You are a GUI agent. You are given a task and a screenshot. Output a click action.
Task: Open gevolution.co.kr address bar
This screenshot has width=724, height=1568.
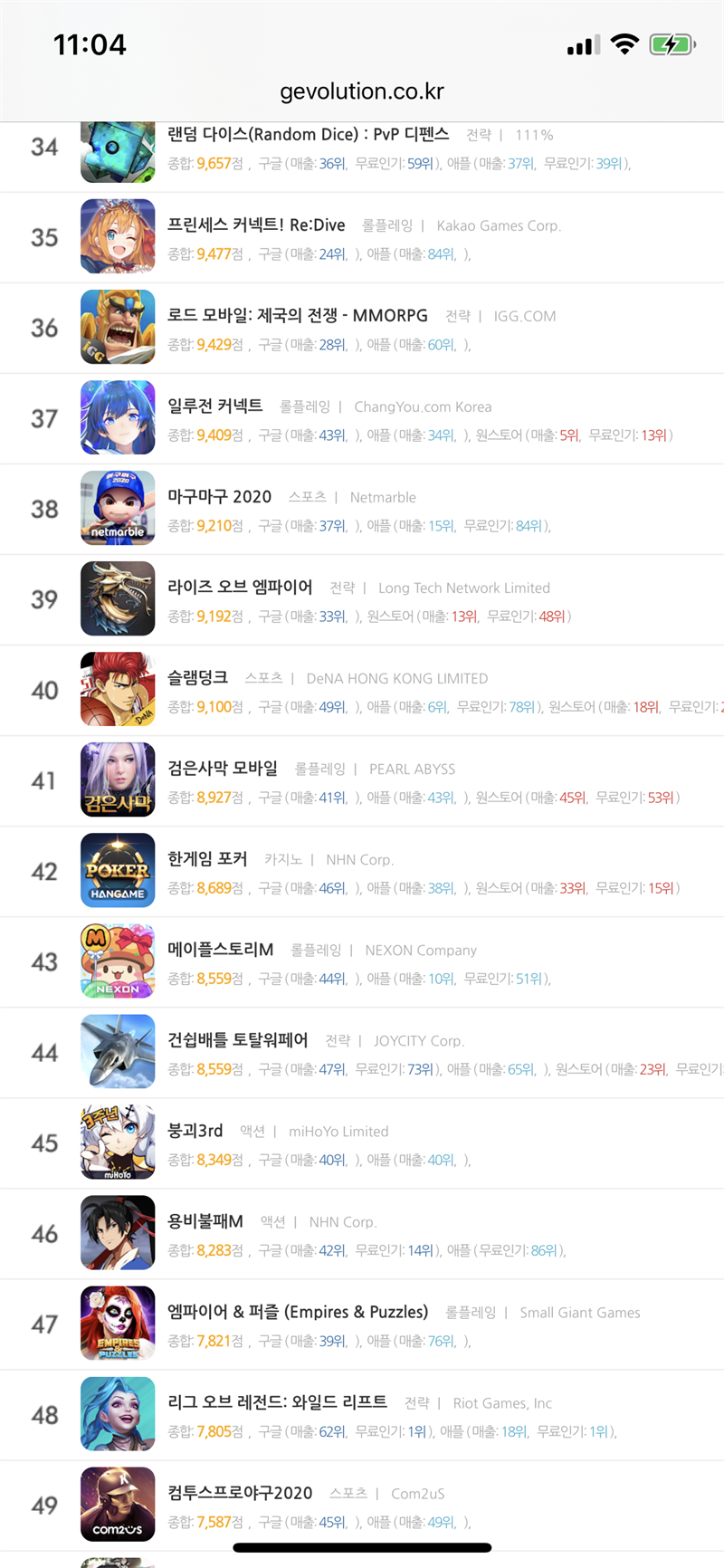362,91
